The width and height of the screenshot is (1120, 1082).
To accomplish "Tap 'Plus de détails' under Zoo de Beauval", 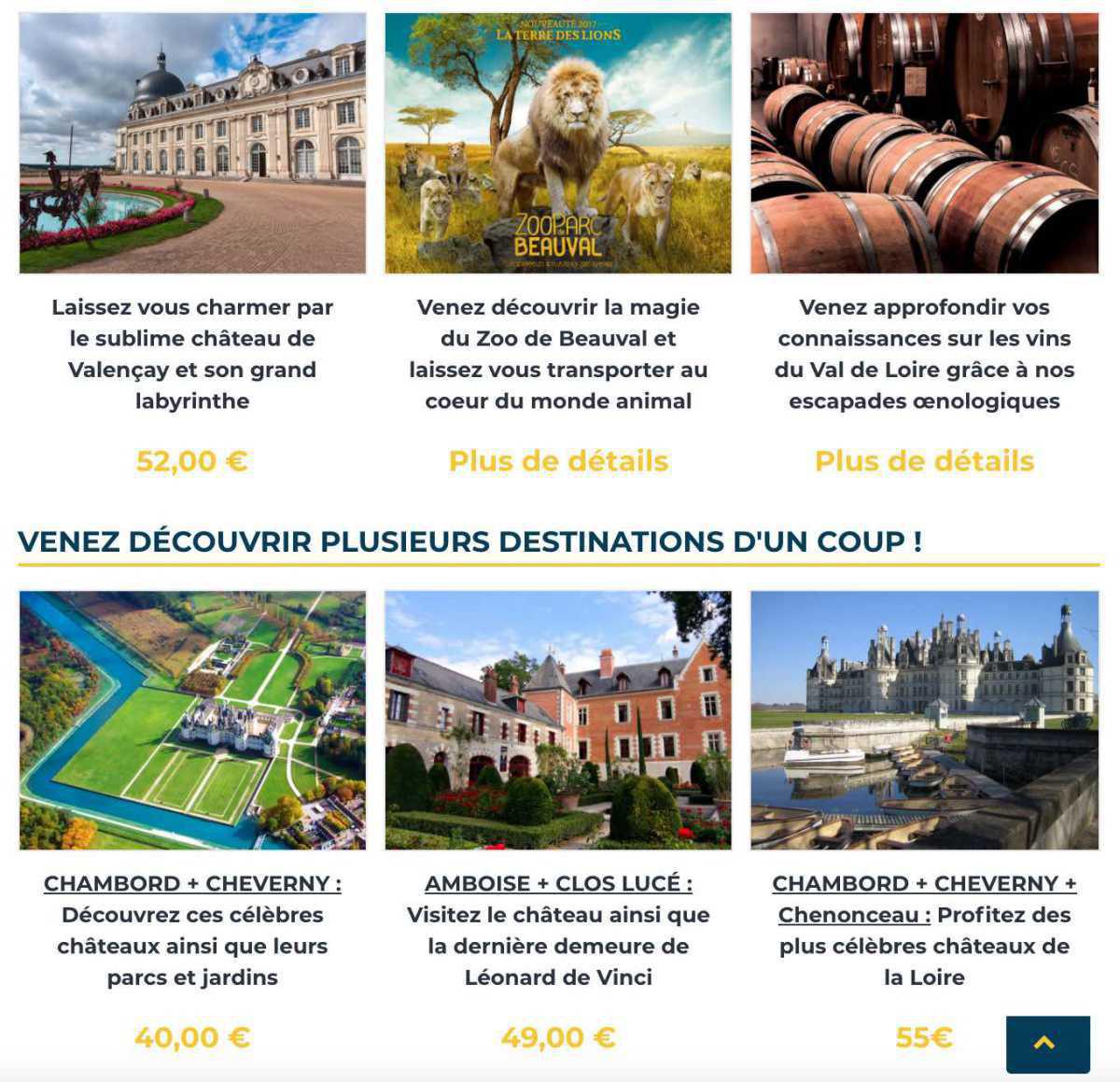I will 558,461.
